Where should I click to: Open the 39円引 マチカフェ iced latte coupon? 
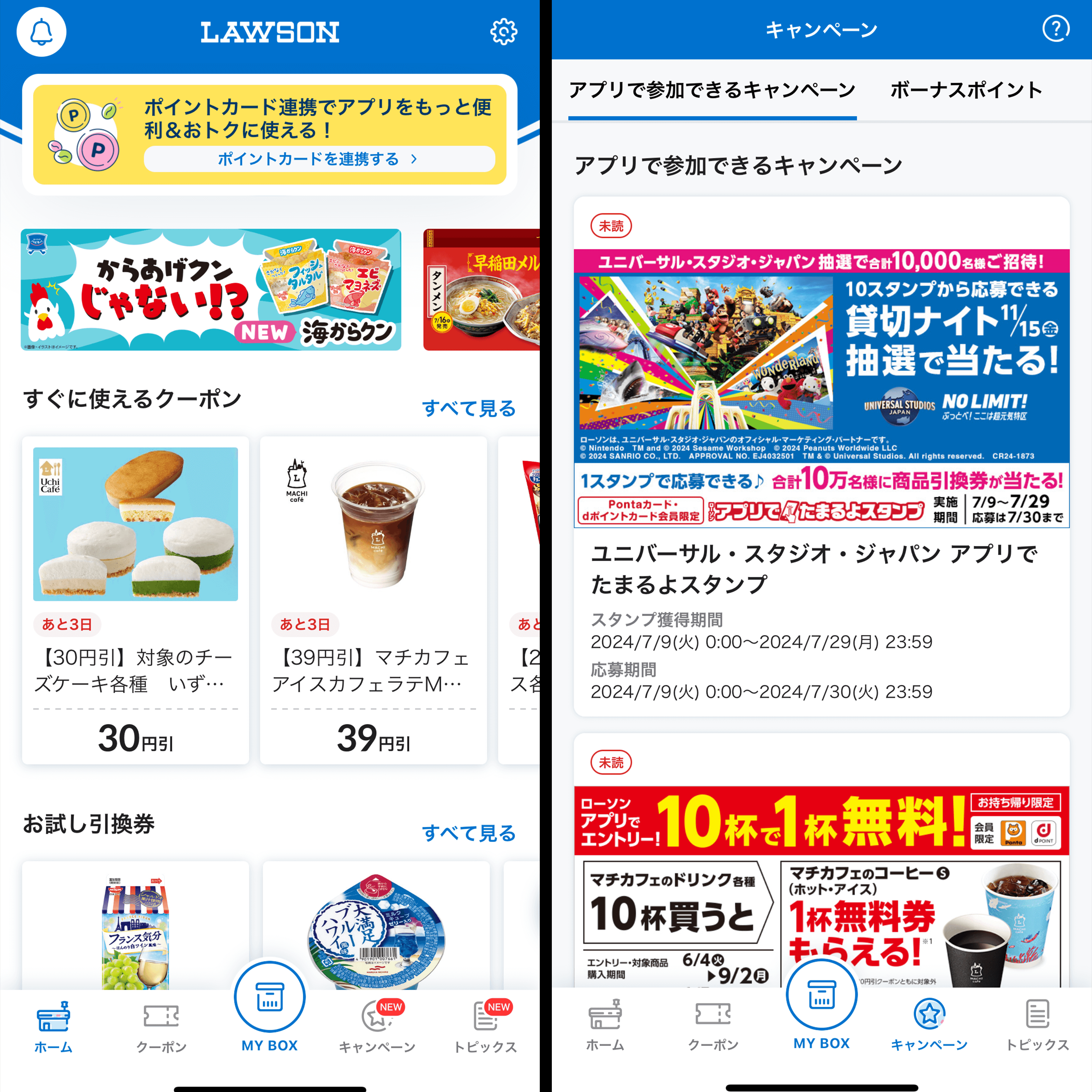[x=373, y=599]
